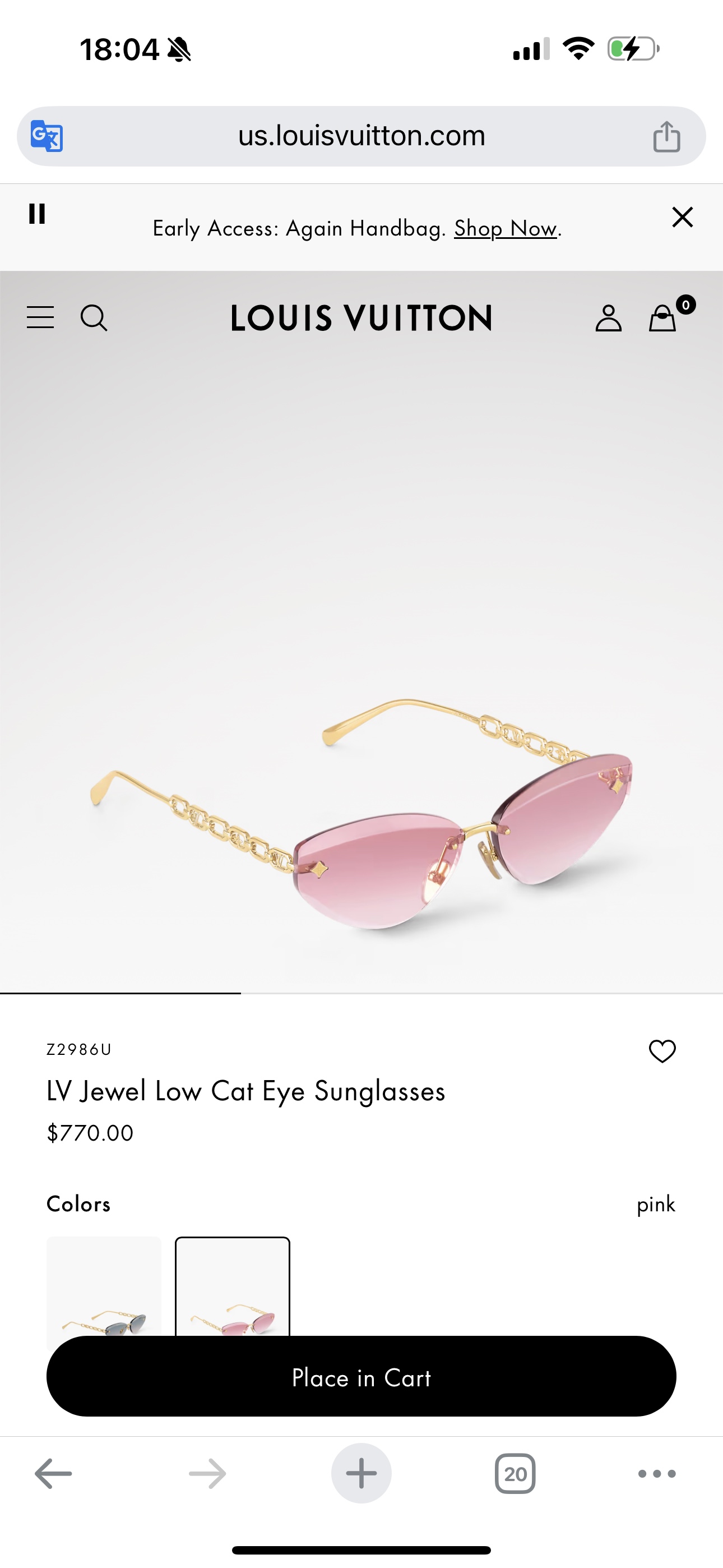Dismiss the Early Access banner
Screen dimensions: 723x1568
[x=682, y=216]
